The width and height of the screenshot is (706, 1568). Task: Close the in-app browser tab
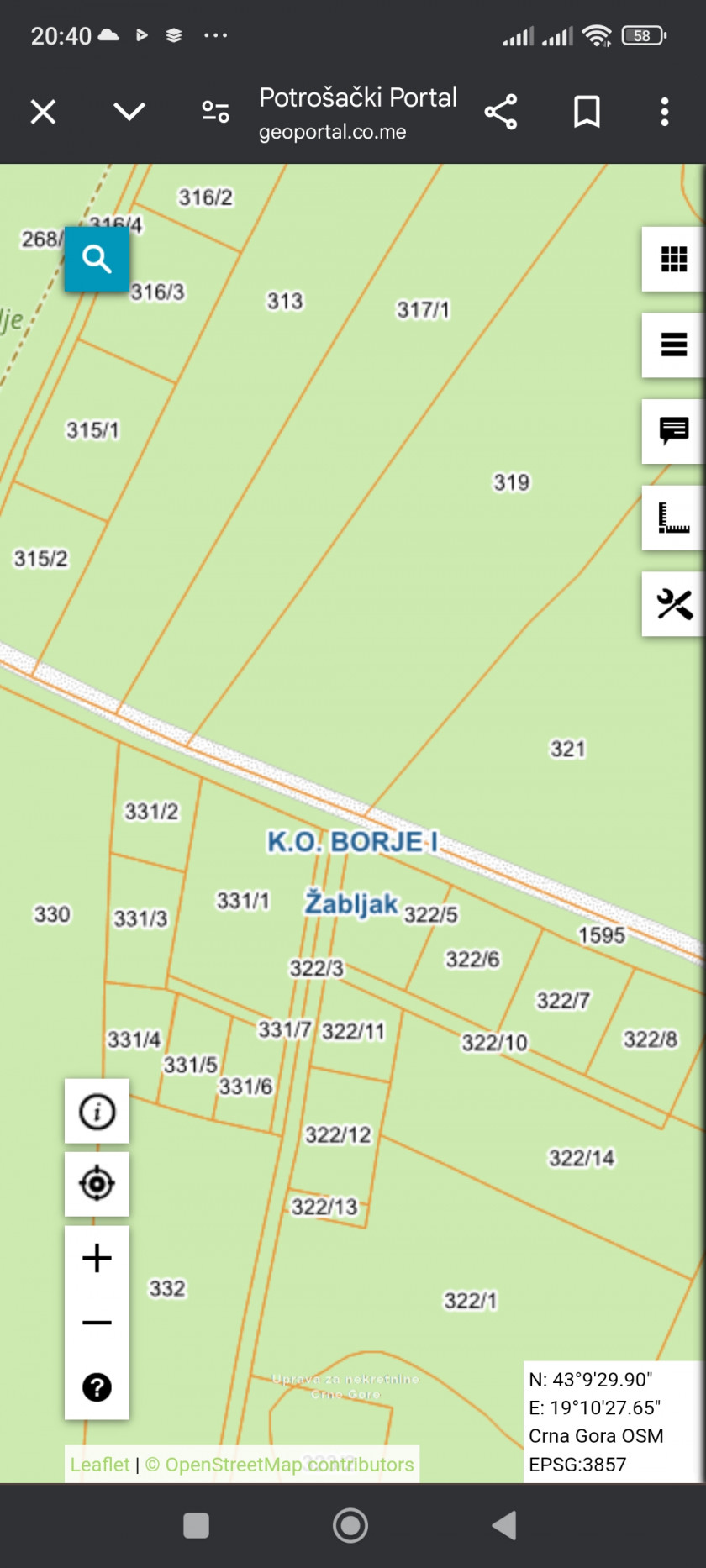(x=43, y=112)
